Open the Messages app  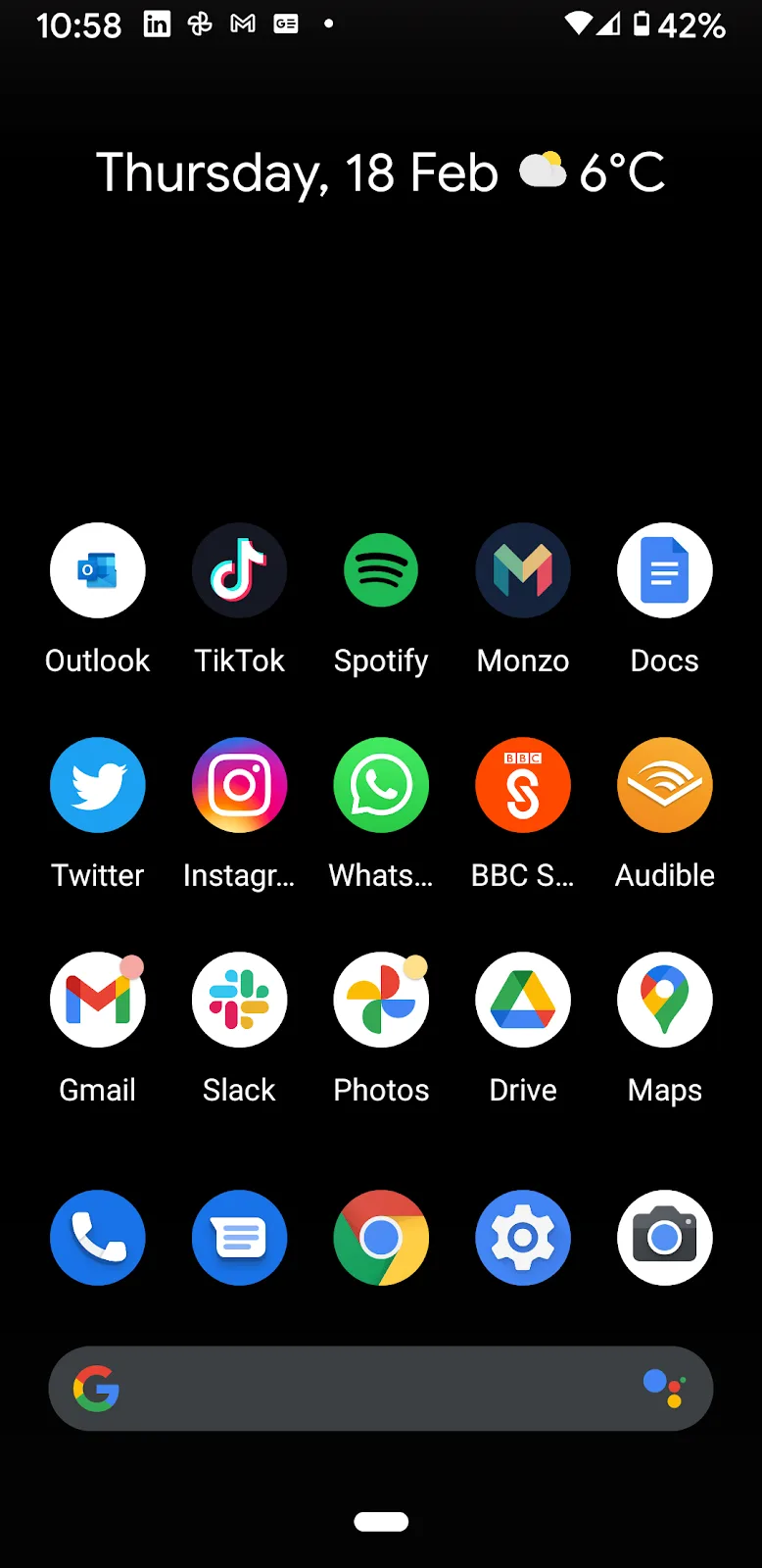click(x=239, y=1238)
